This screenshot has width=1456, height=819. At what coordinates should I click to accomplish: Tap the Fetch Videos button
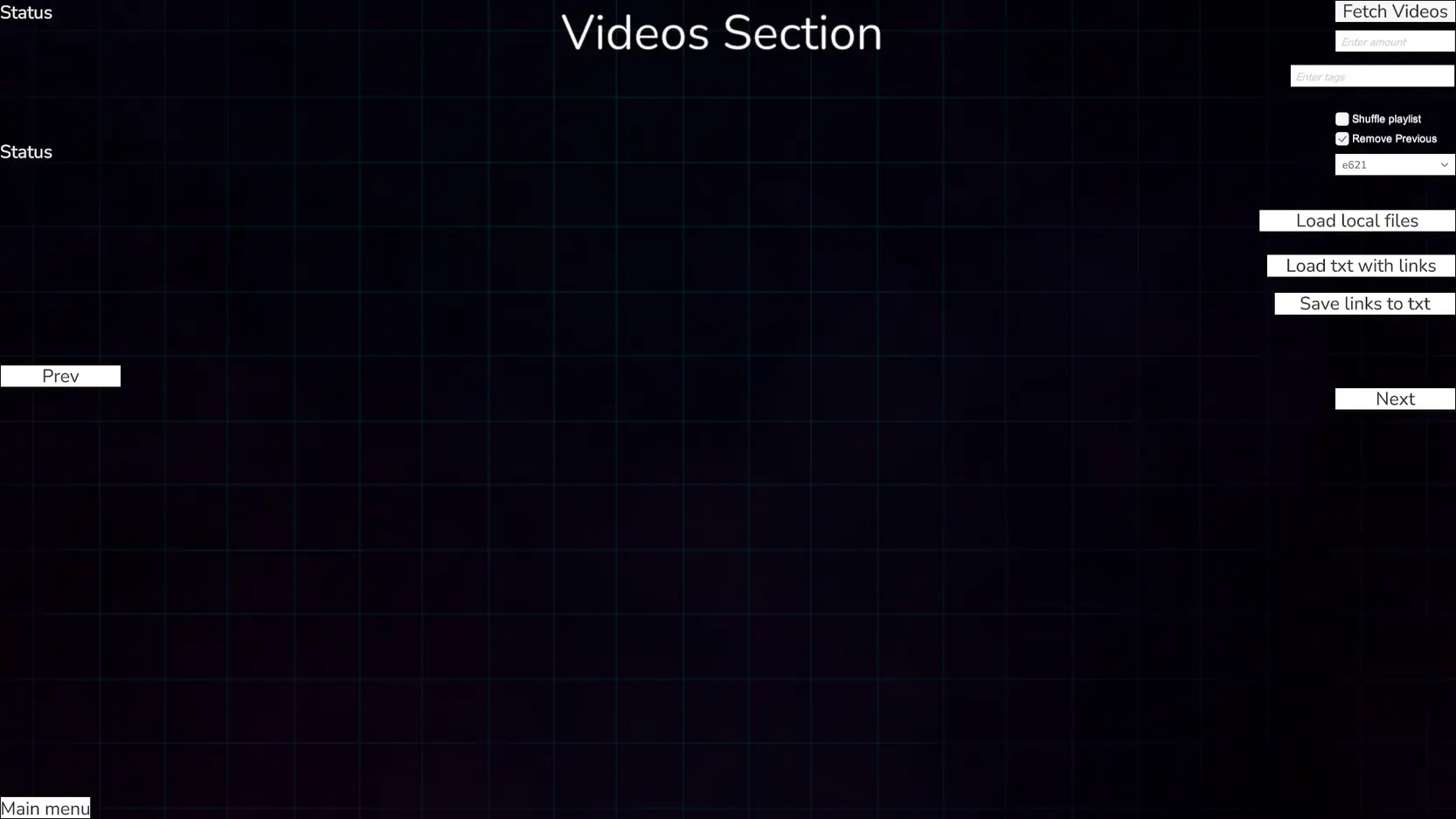[x=1394, y=11]
